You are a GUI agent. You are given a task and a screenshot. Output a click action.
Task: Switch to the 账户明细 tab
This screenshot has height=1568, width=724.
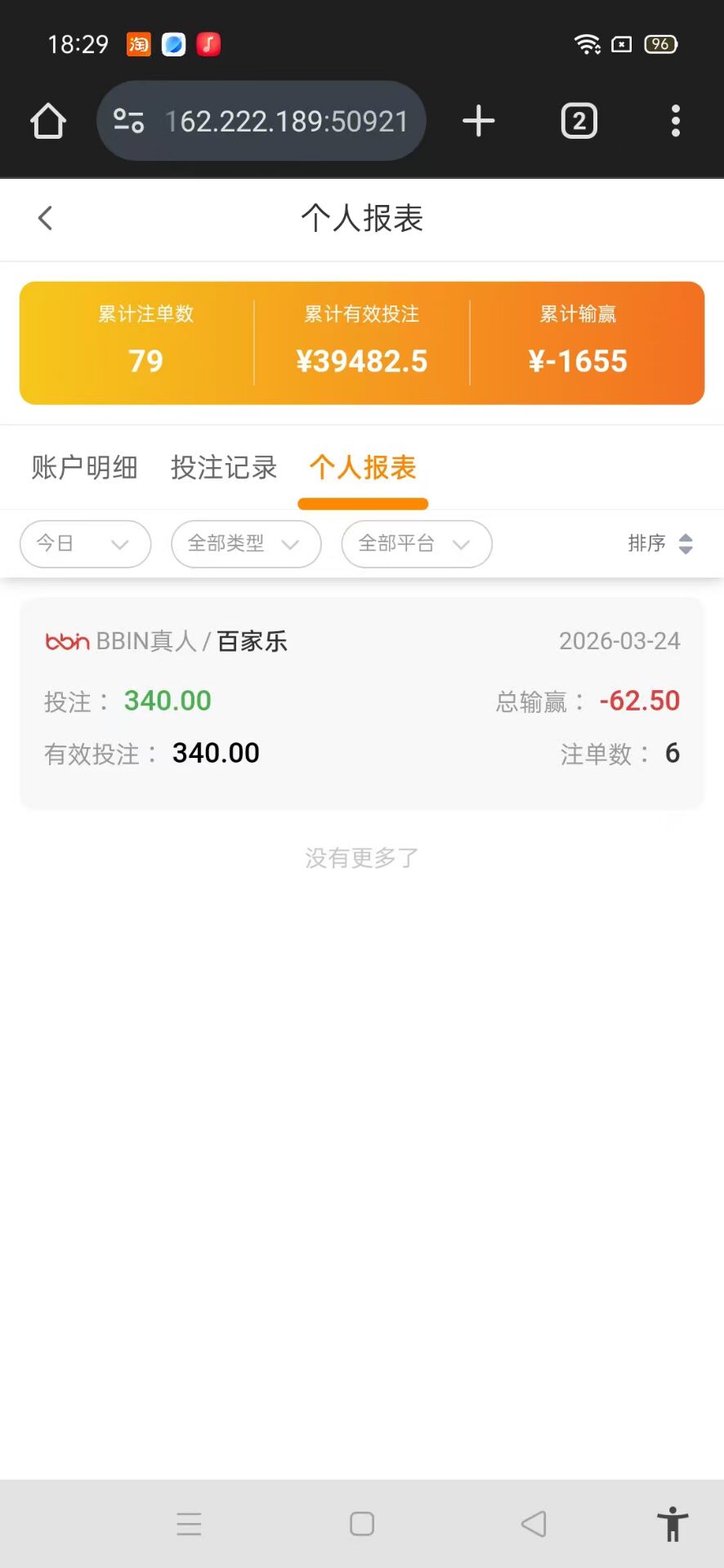click(84, 468)
